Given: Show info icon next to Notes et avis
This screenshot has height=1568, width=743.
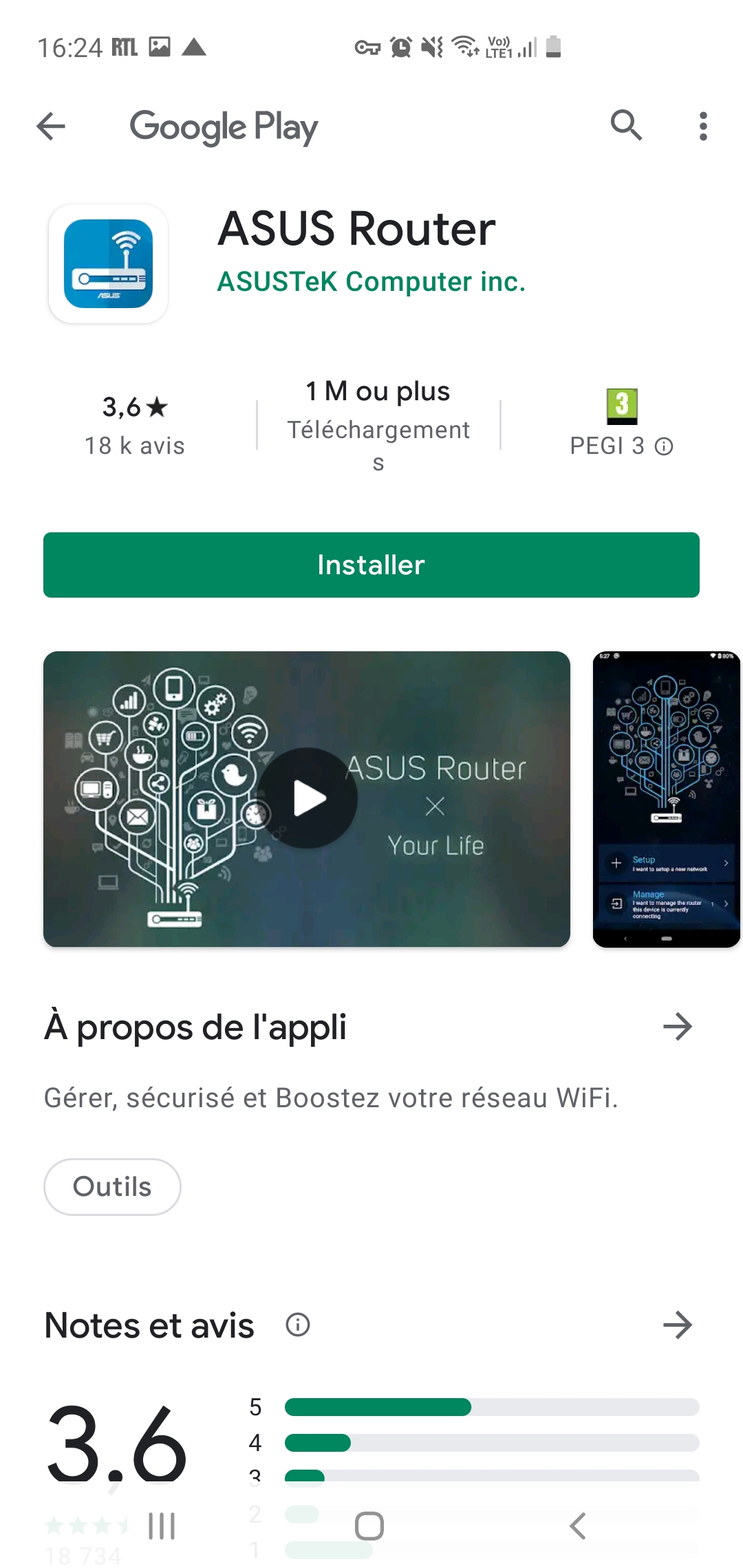Looking at the screenshot, I should tap(298, 1325).
